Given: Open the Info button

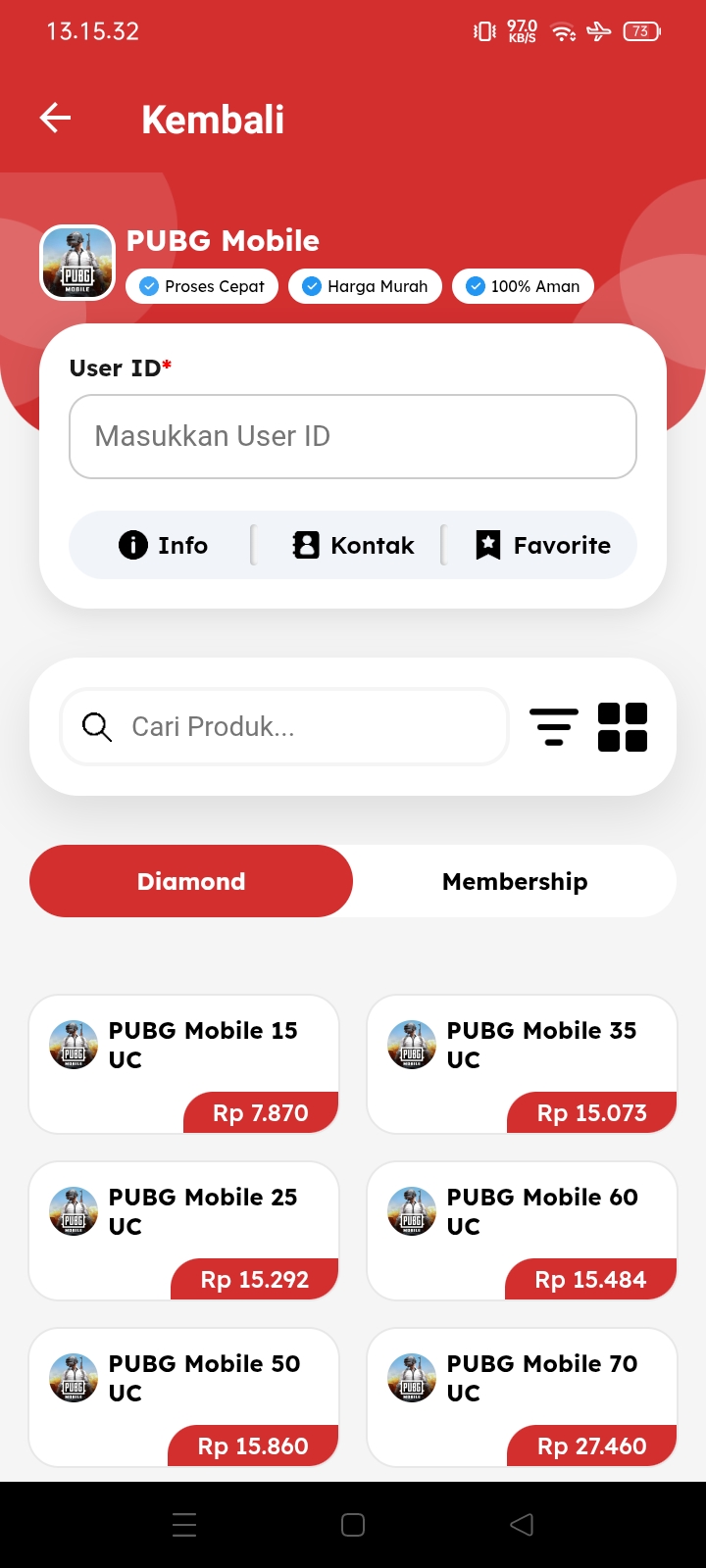Looking at the screenshot, I should point(164,545).
